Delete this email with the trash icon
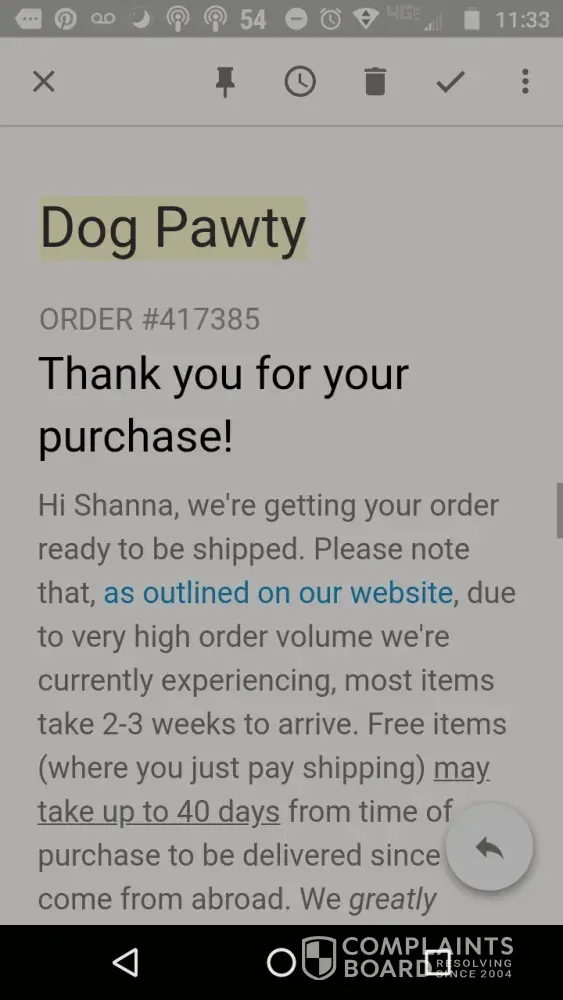 (375, 82)
